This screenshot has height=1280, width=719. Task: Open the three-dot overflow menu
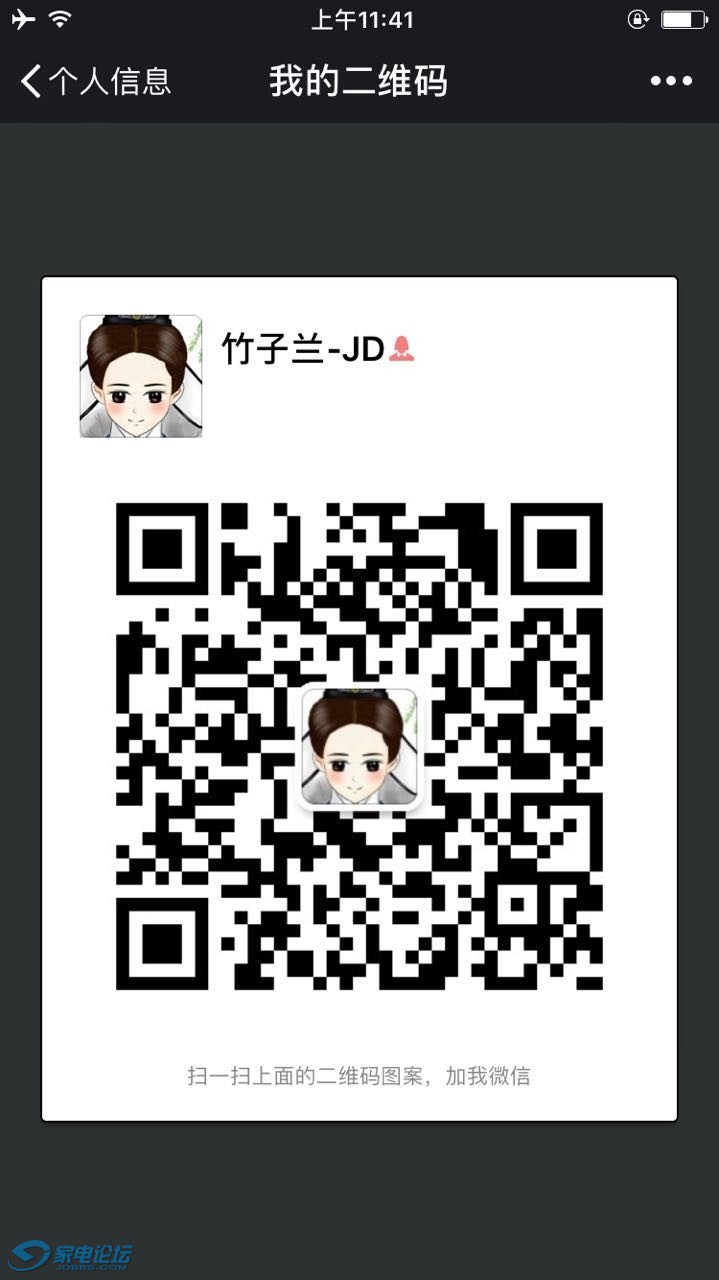pos(671,81)
